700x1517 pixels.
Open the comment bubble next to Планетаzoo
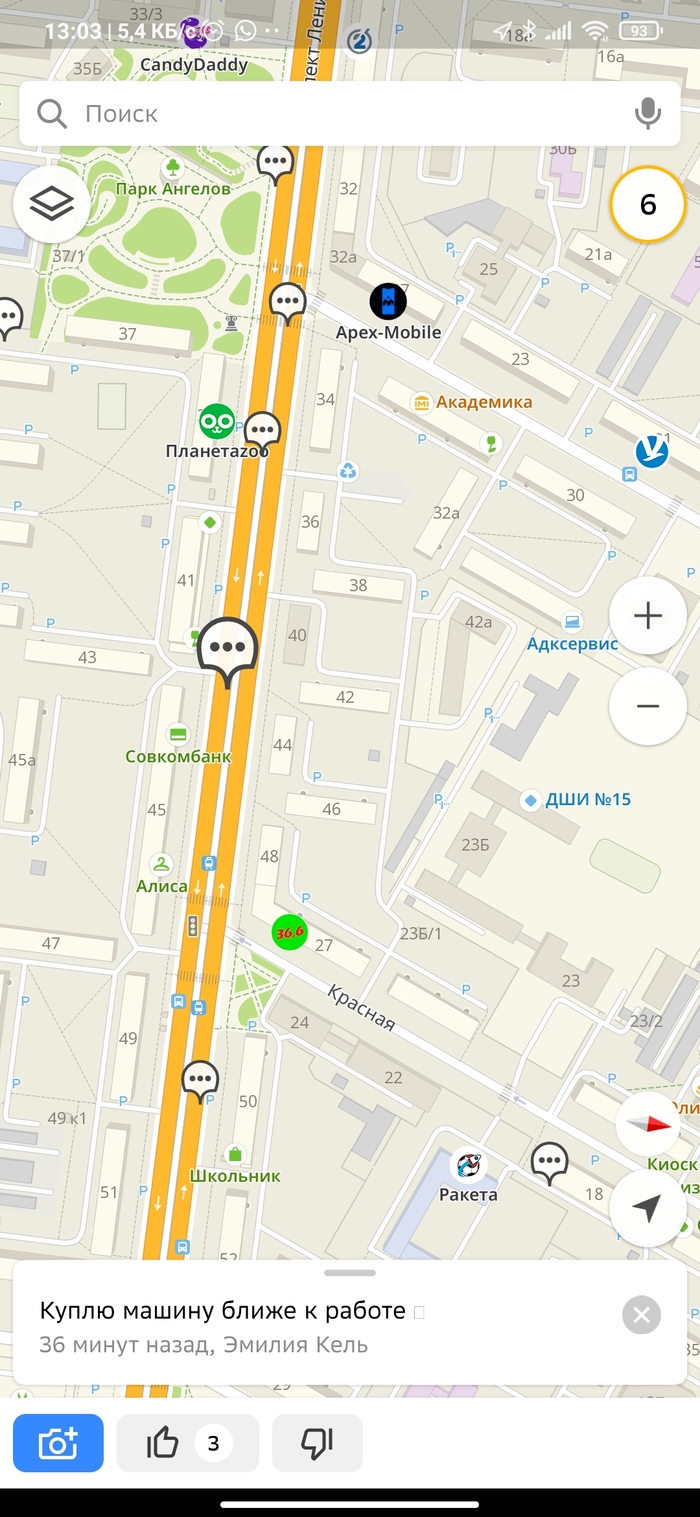(x=263, y=431)
